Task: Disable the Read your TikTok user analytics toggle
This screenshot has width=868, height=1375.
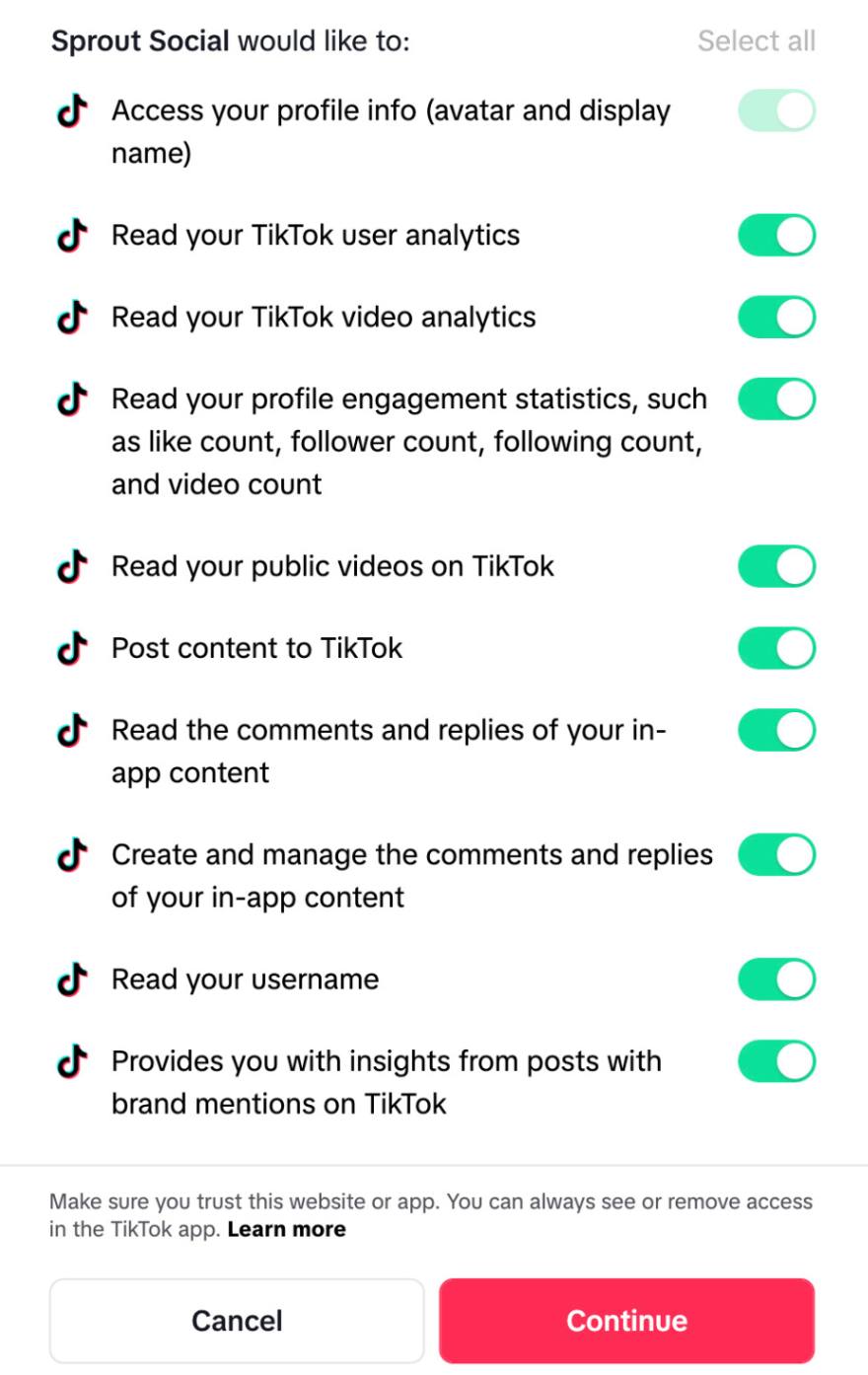Action: click(776, 235)
